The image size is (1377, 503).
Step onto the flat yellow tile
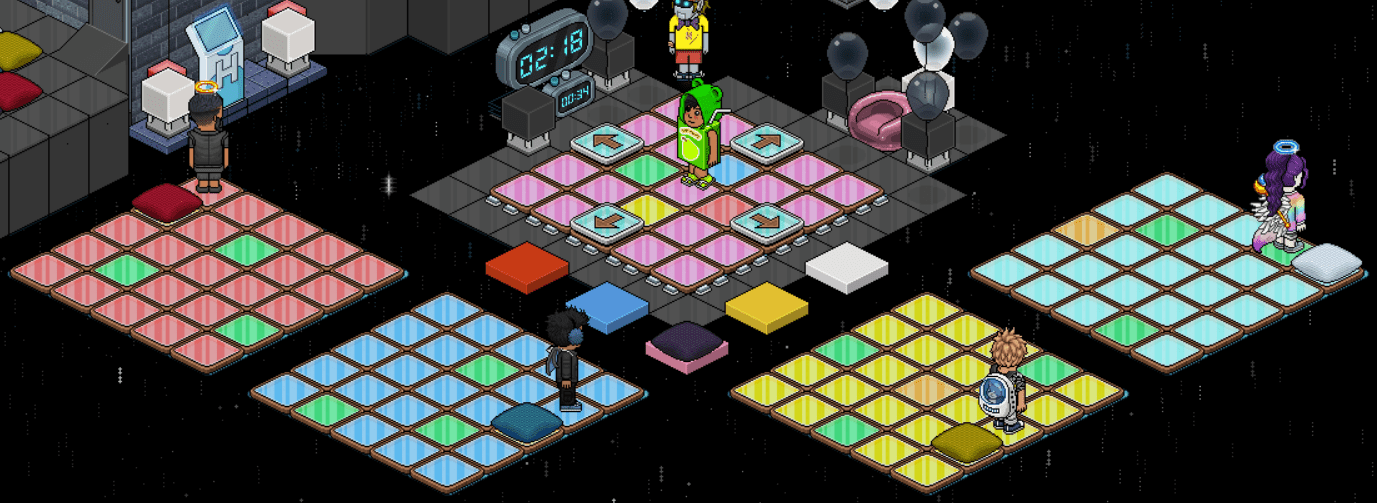[766, 305]
